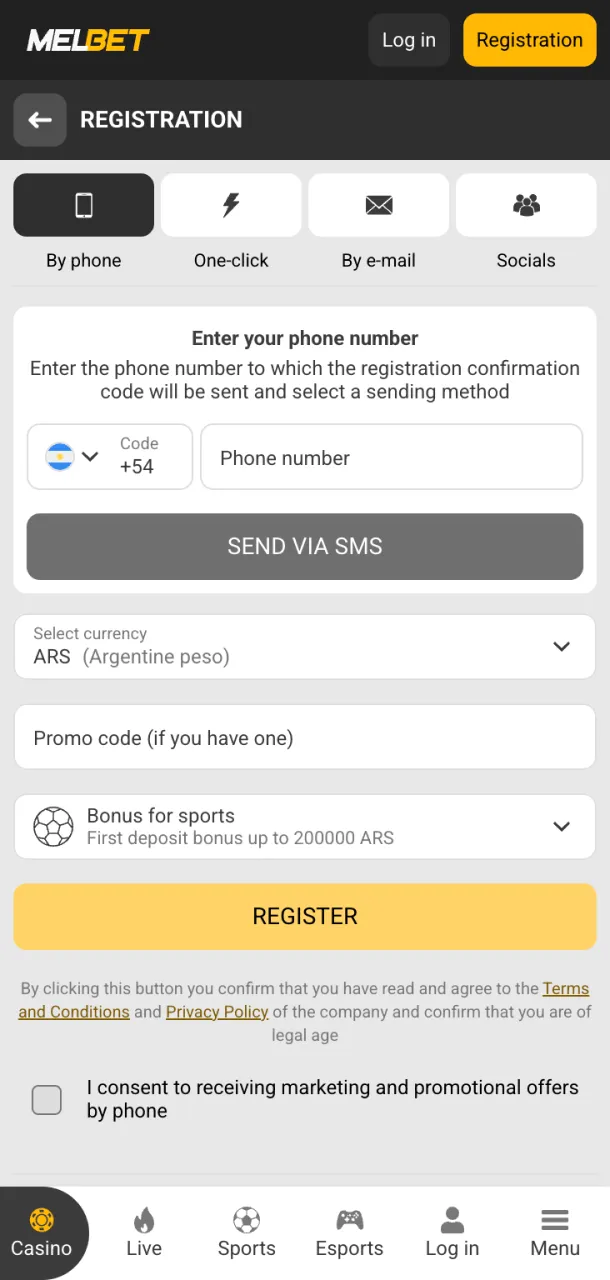The height and width of the screenshot is (1280, 610).
Task: Switch to the Sports tab
Action: point(246,1233)
